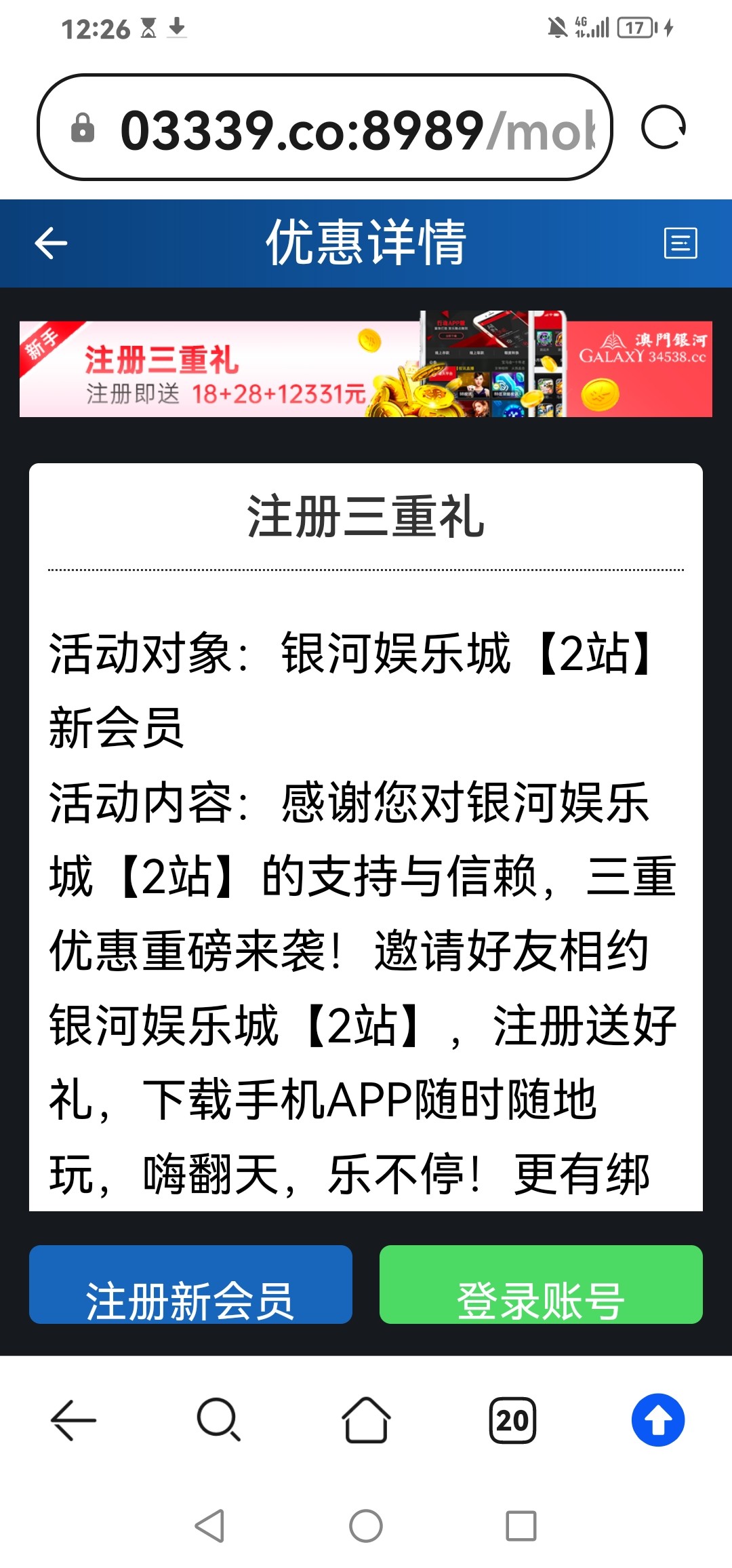Tap the battery indicator showing 17
Image resolution: width=732 pixels, height=1568 pixels.
pyautogui.click(x=634, y=28)
